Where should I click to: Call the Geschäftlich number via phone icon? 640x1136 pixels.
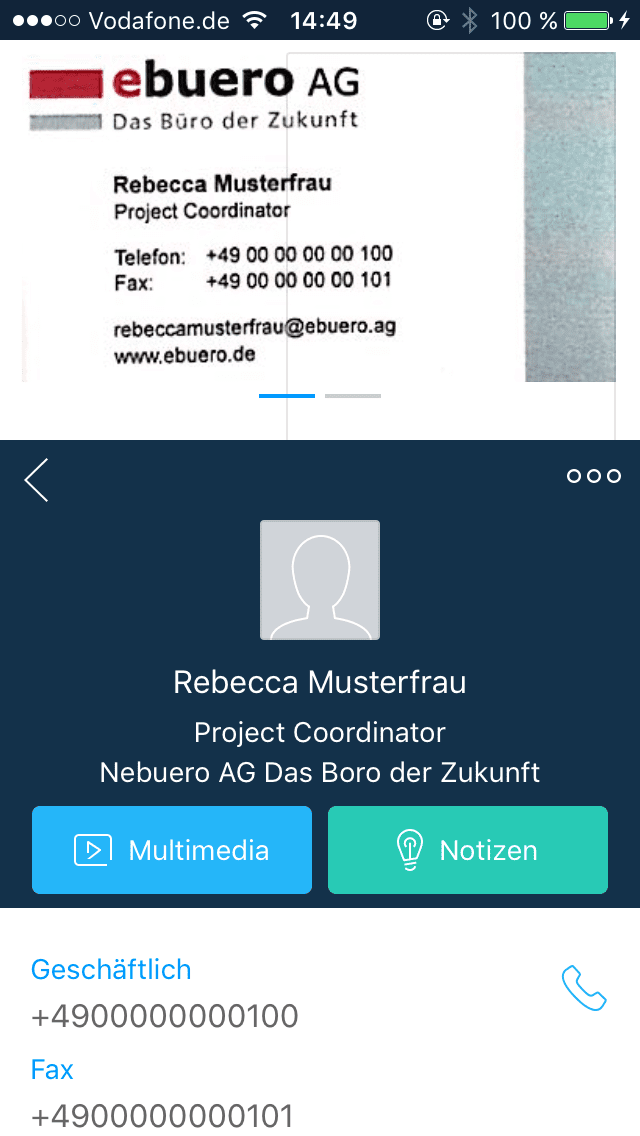click(584, 988)
